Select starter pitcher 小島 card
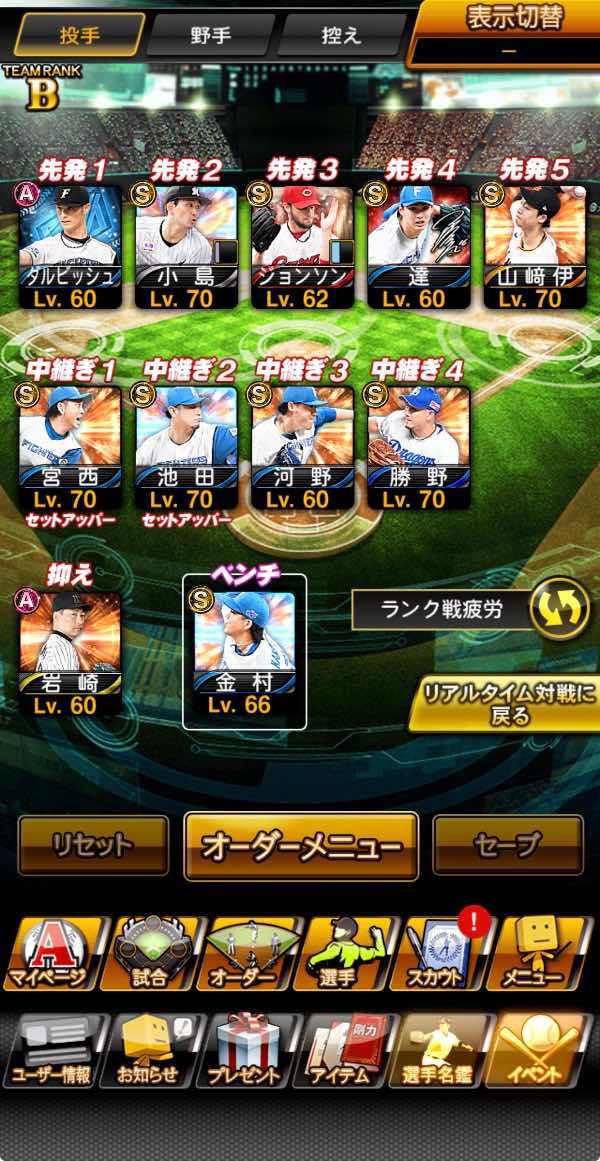 coord(186,245)
